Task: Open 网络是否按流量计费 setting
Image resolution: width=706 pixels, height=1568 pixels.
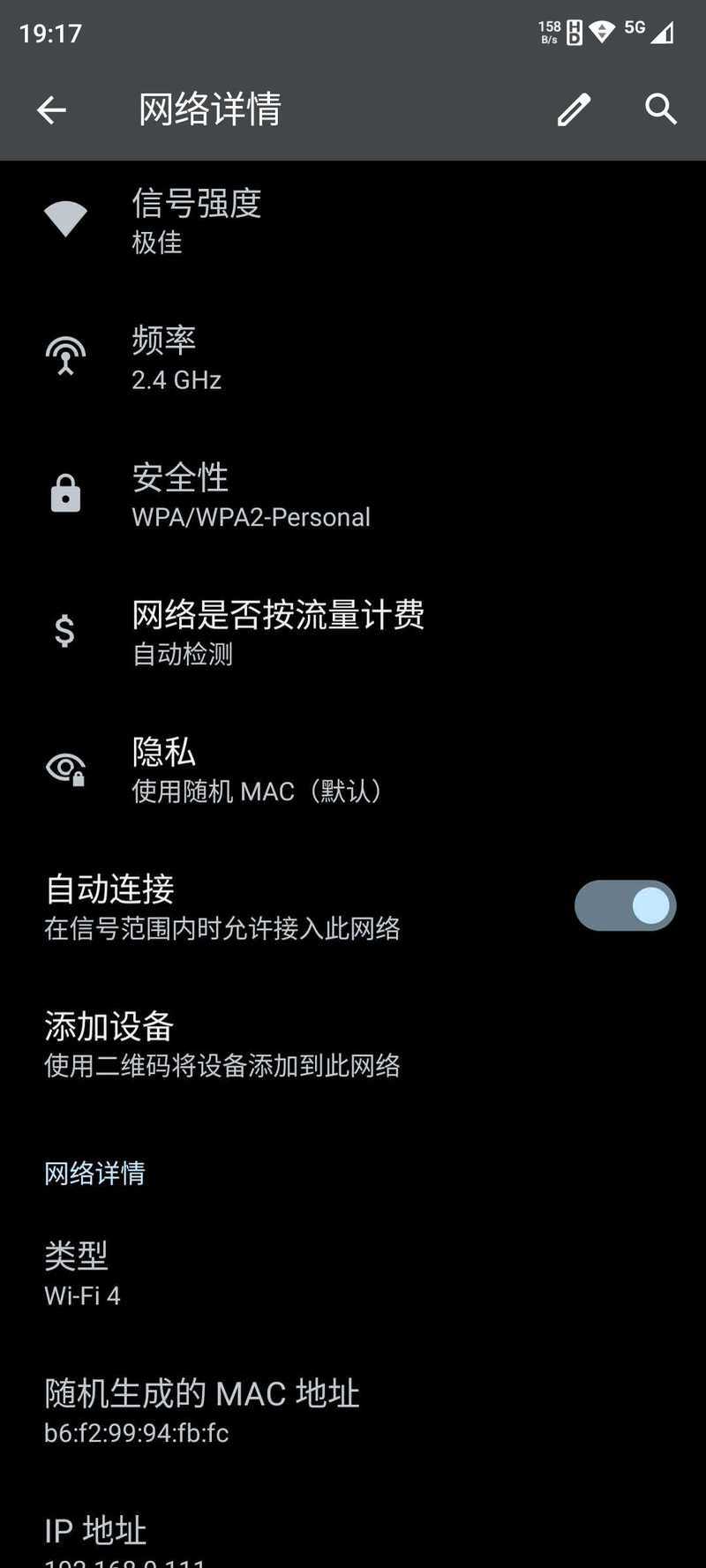Action: click(x=278, y=632)
